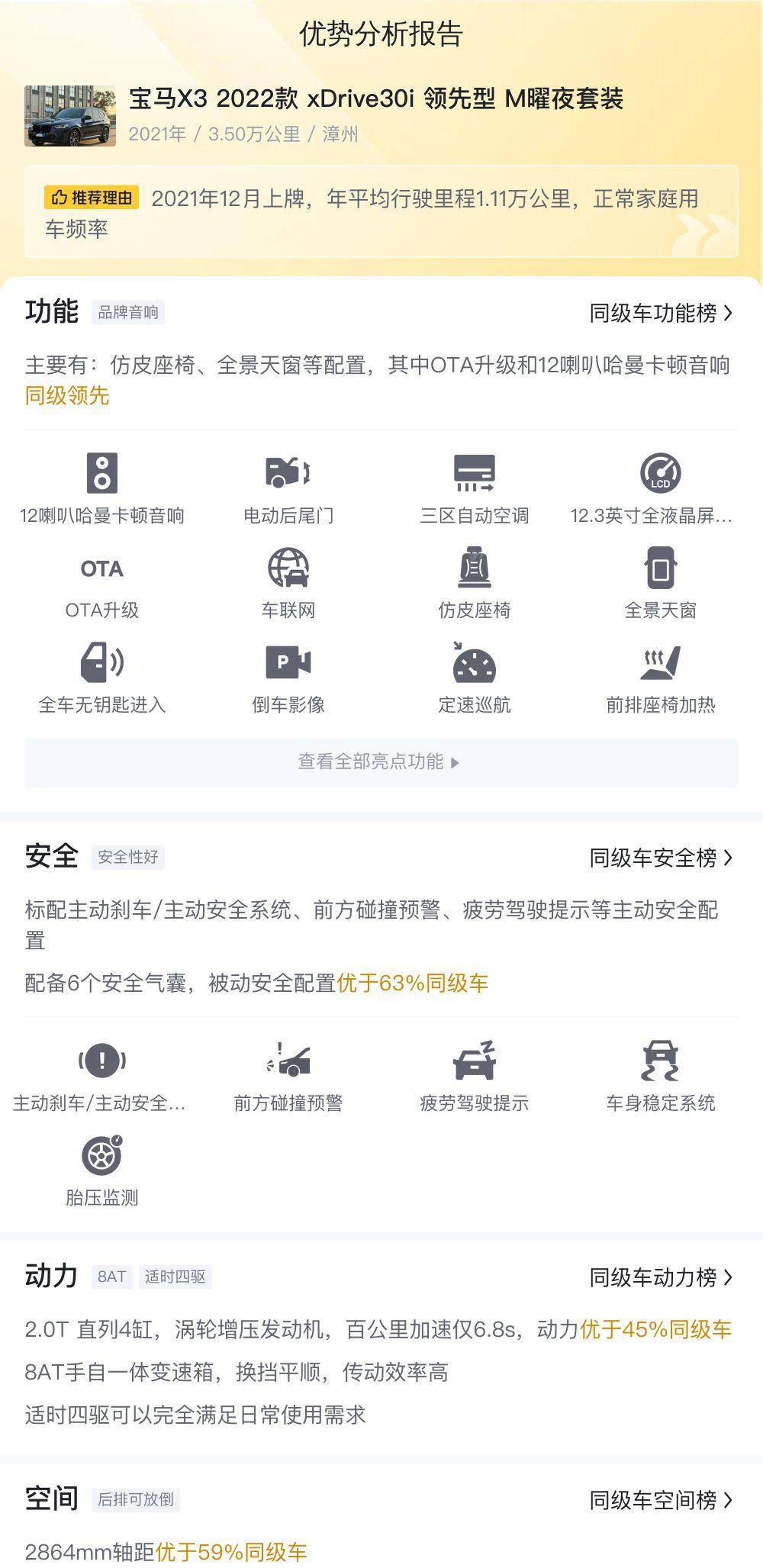View the 同级车动力榜 ranking
Screen dimensions: 763x1568
click(x=660, y=1277)
